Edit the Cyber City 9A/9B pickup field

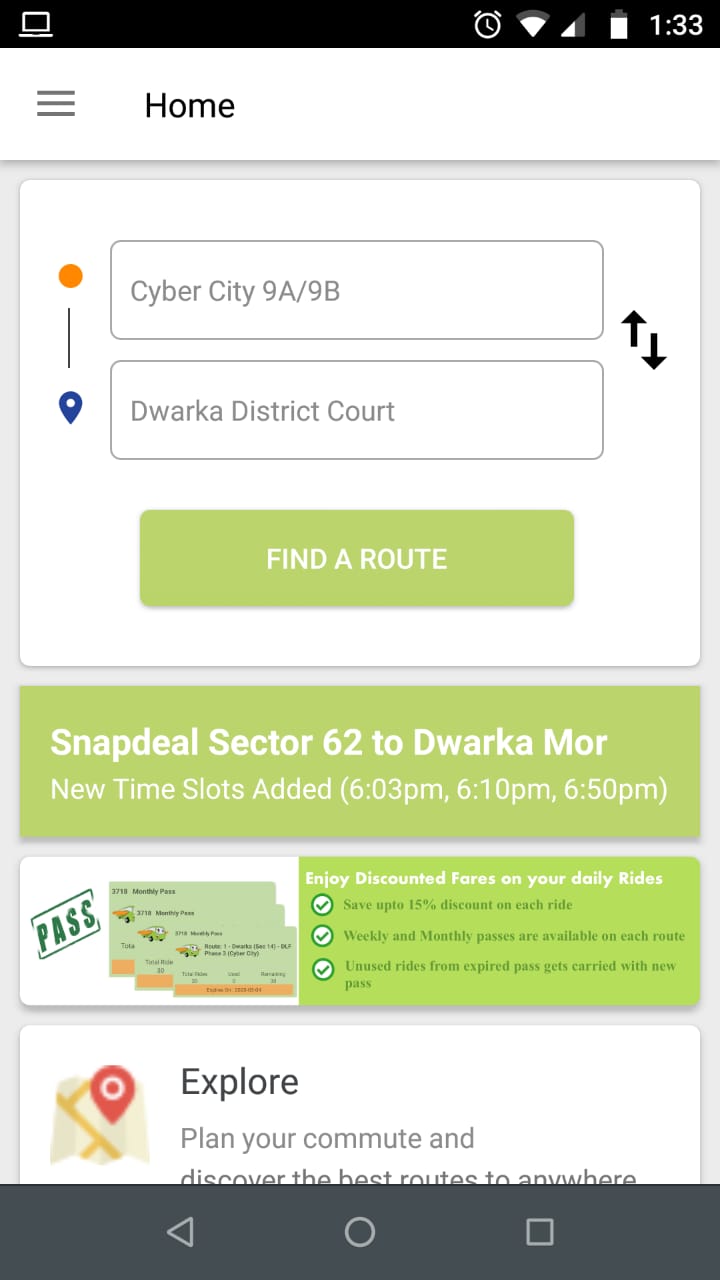(x=357, y=290)
